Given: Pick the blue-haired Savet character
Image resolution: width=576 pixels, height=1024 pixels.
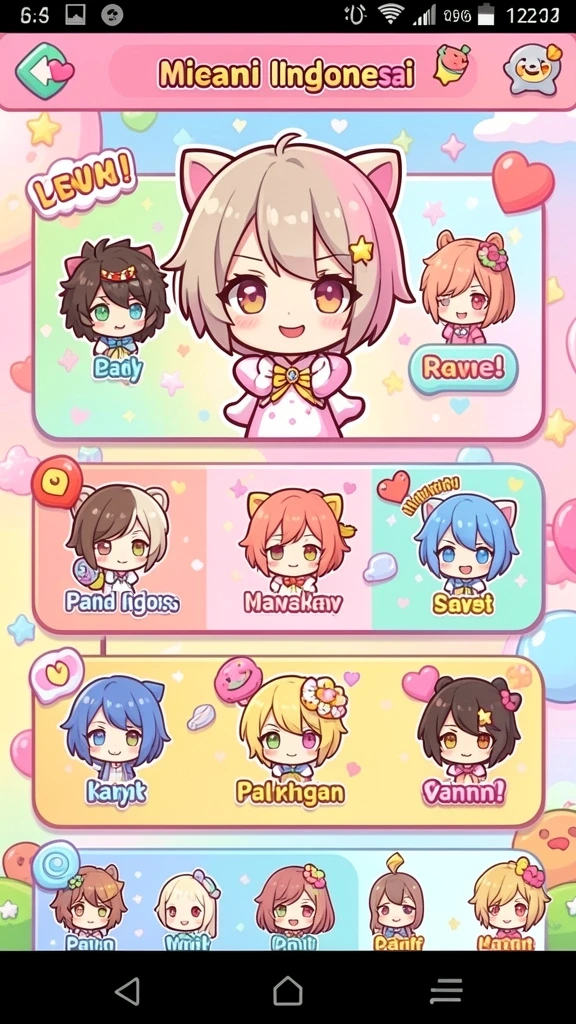Looking at the screenshot, I should pyautogui.click(x=457, y=549).
